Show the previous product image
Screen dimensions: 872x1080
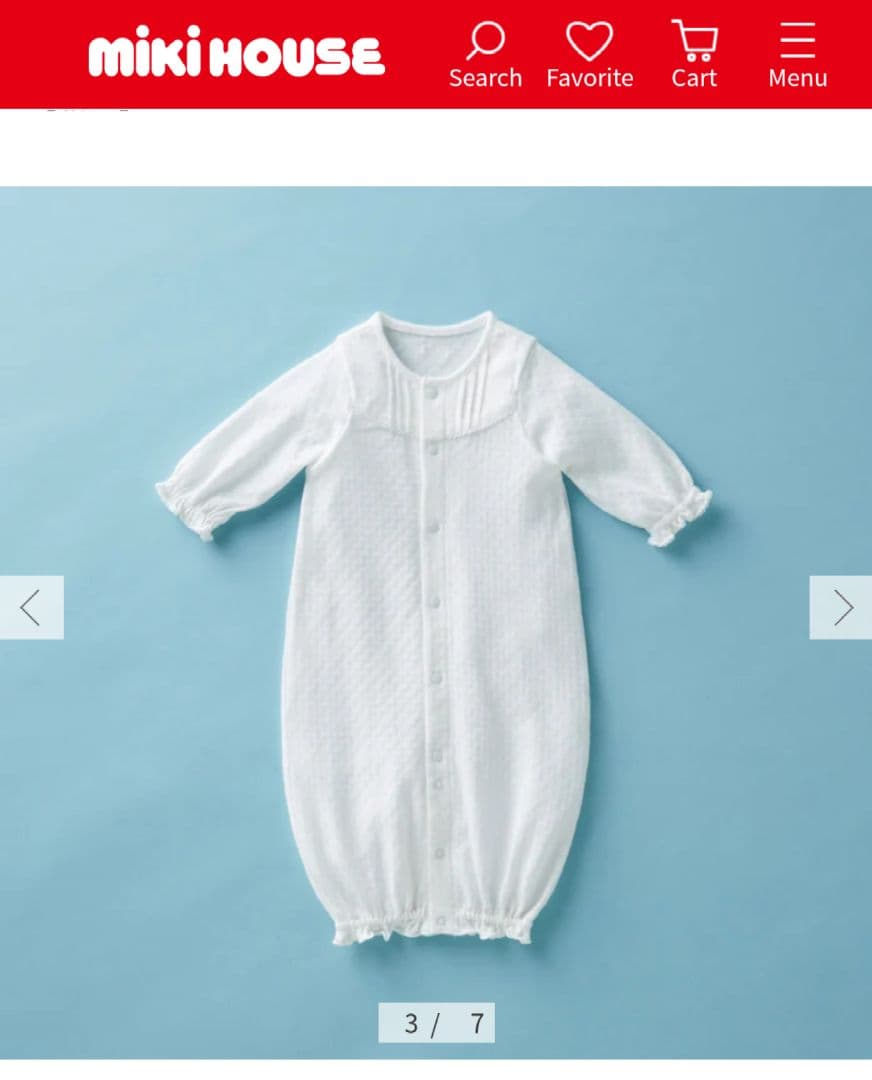[31, 607]
